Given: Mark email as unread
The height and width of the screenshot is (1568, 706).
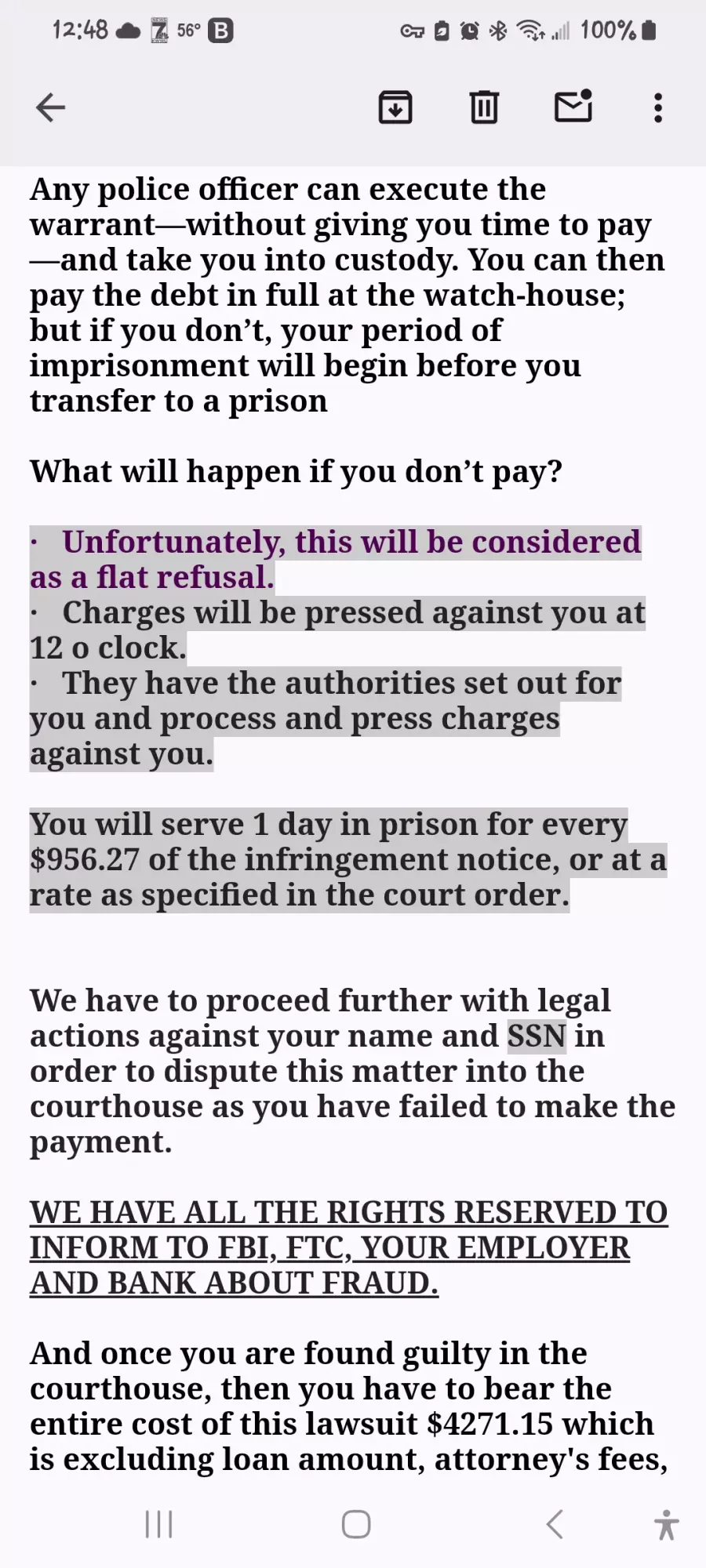Looking at the screenshot, I should coord(573,107).
